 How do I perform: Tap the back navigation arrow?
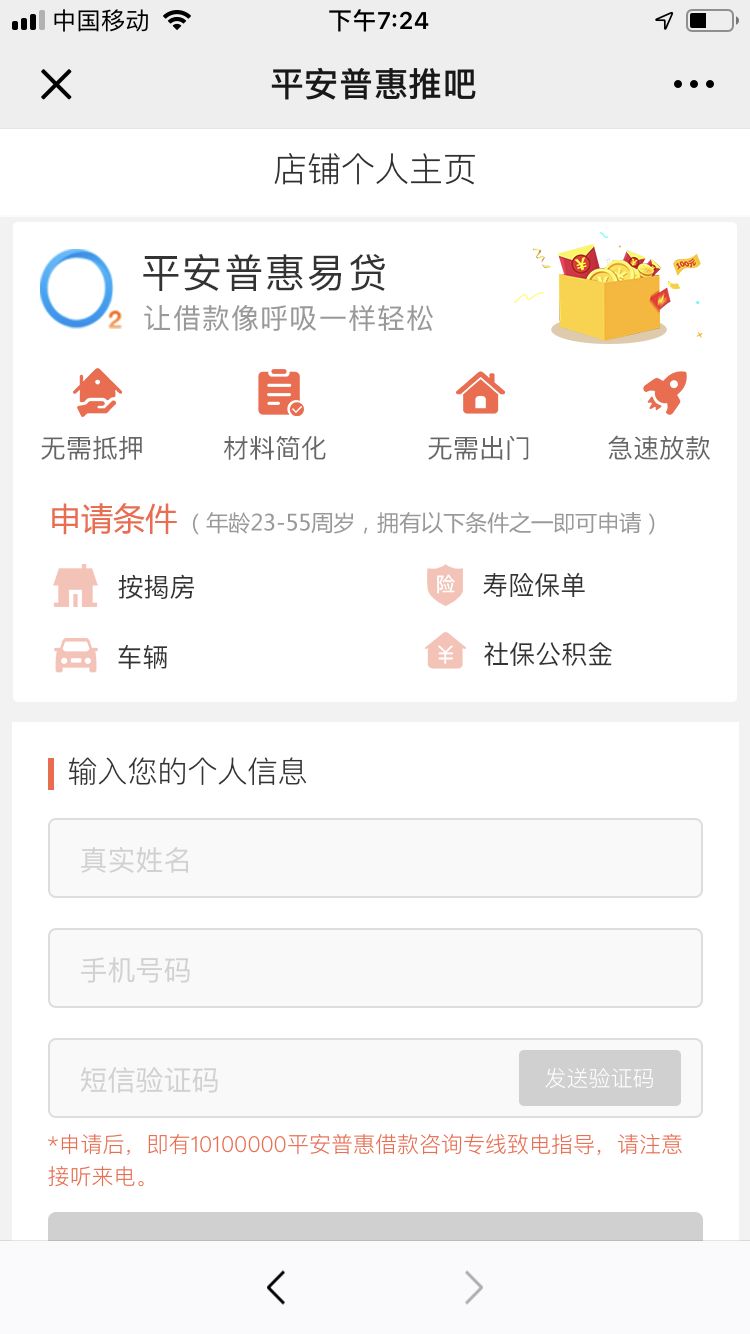(x=277, y=1287)
